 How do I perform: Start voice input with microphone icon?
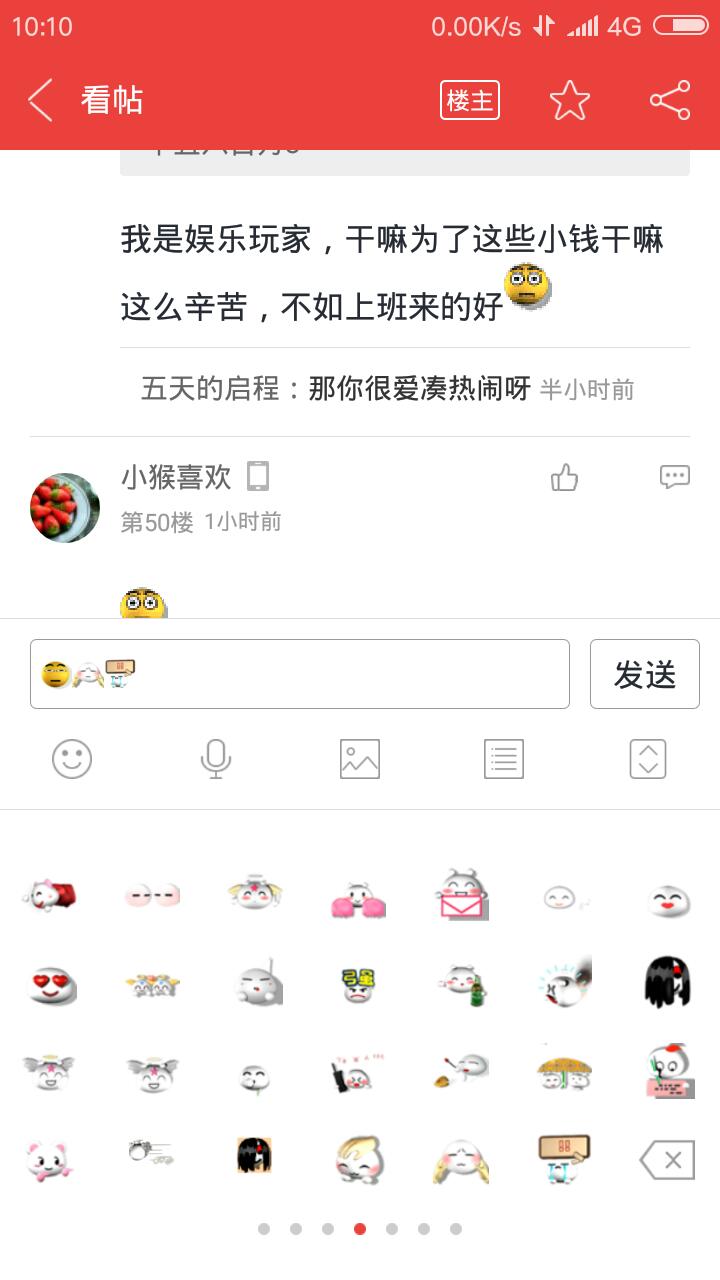coord(216,759)
